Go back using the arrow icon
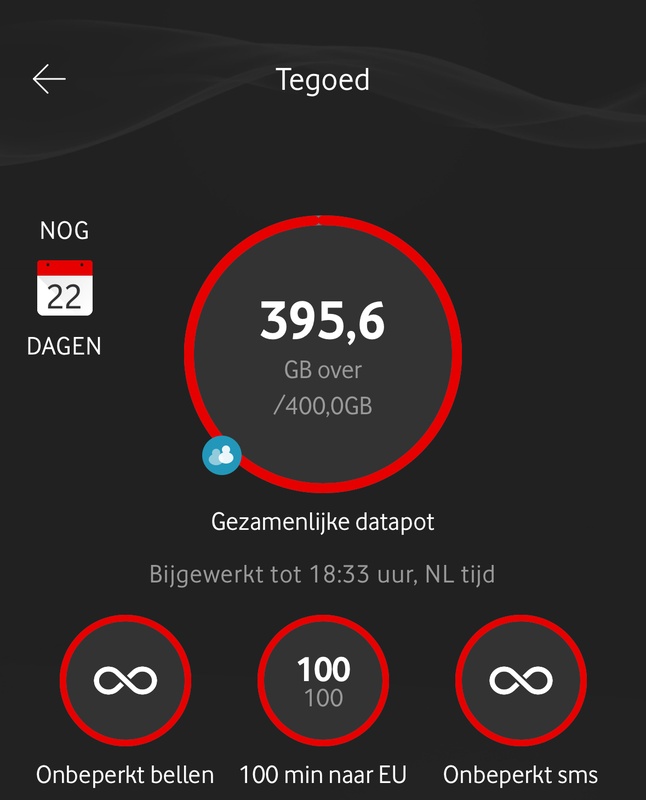646x800 pixels. coord(49,80)
